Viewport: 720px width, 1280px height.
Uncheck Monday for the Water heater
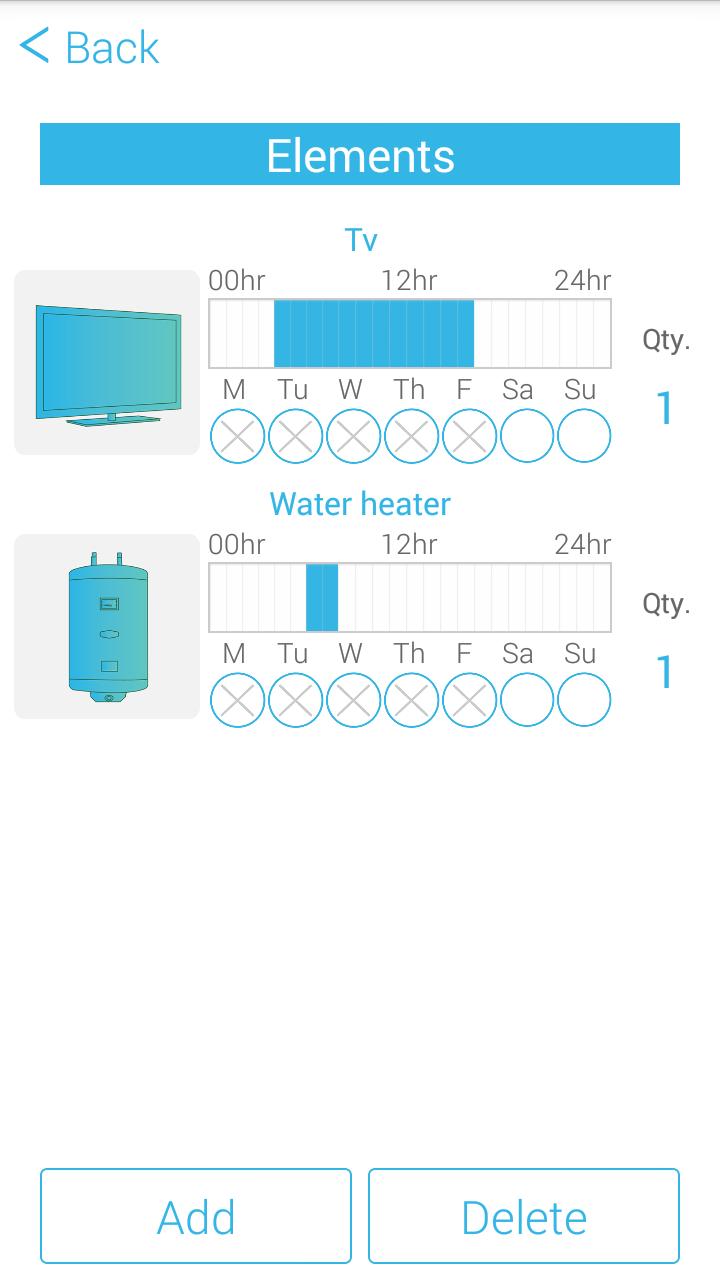[x=237, y=700]
